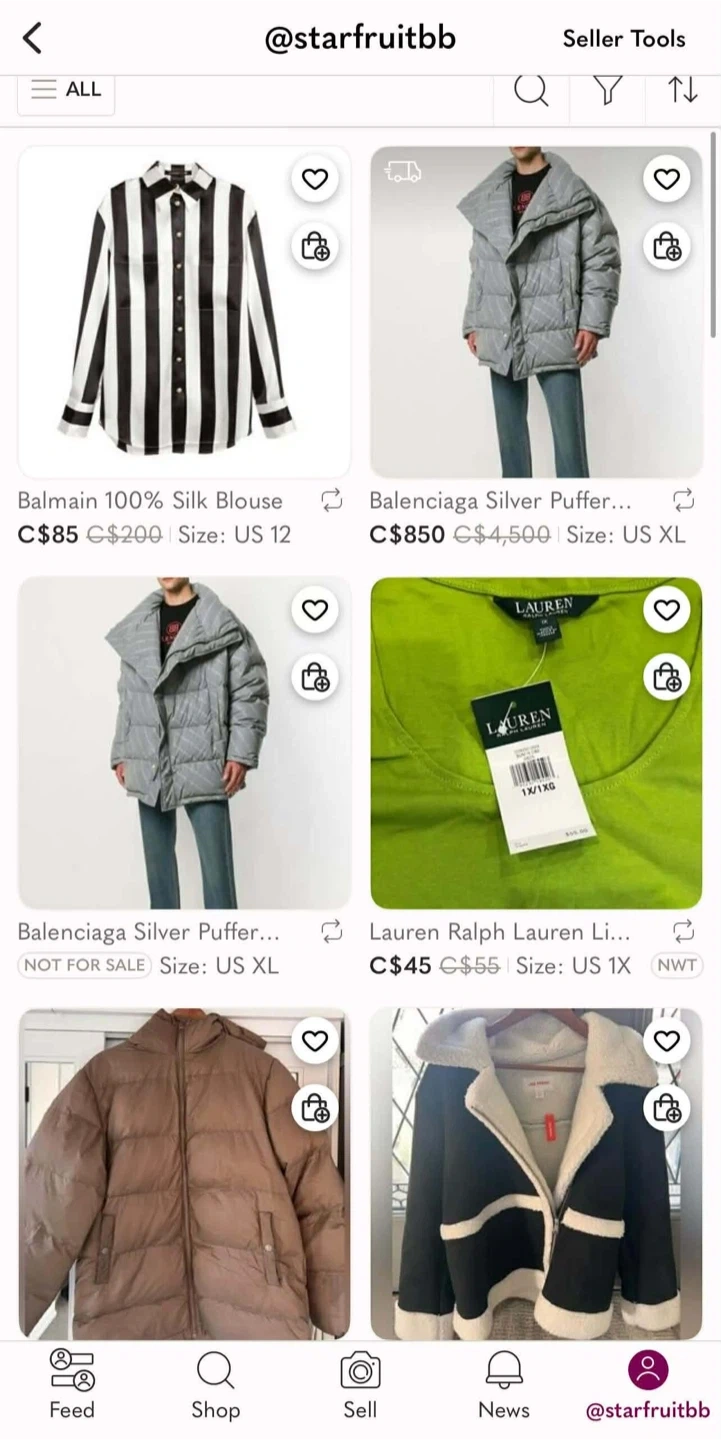The width and height of the screenshot is (721, 1440).
Task: Search this closet's listings
Action: 531,90
